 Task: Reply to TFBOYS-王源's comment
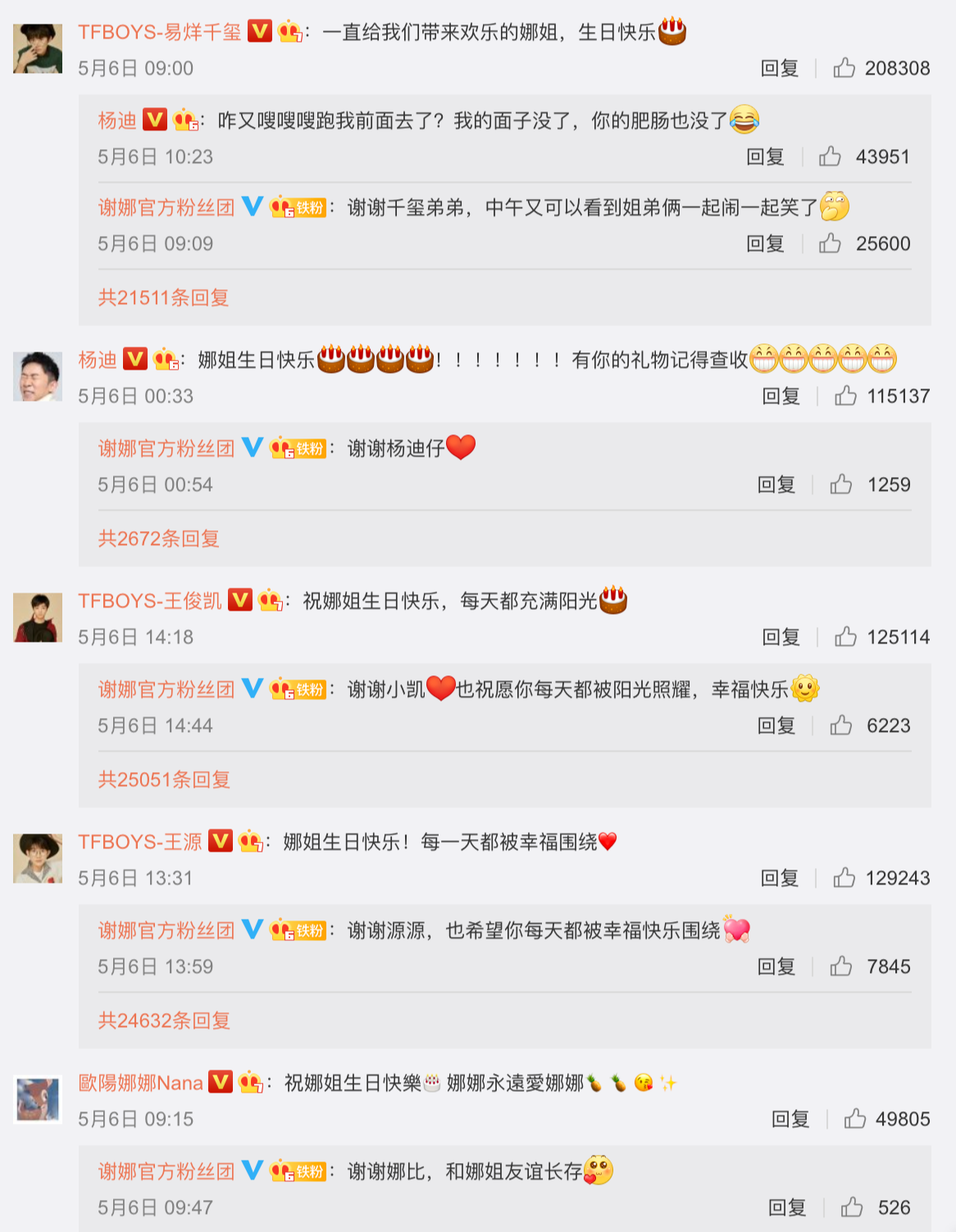tap(779, 878)
